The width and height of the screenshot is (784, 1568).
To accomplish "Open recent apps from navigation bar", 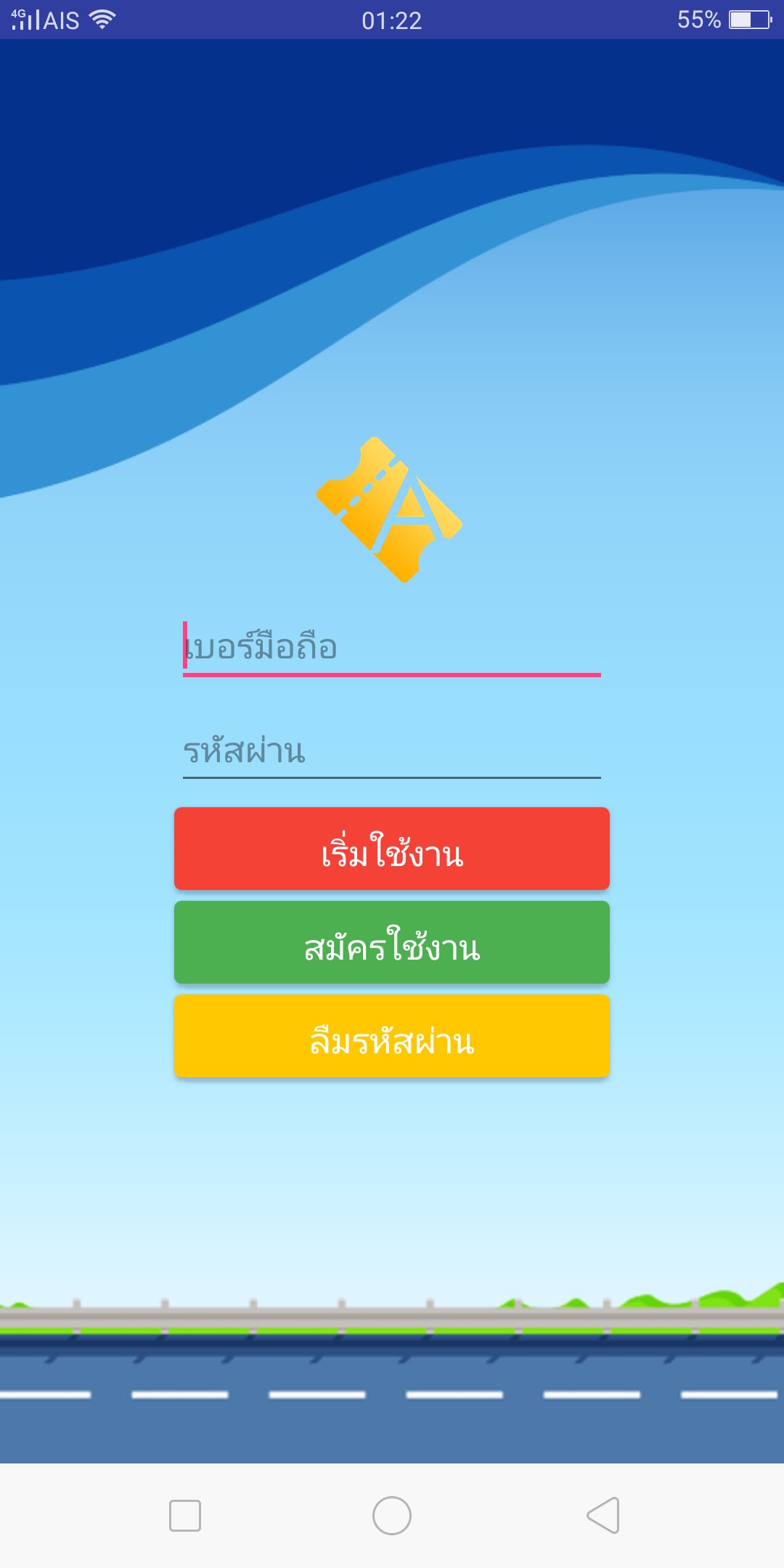I will [185, 1516].
